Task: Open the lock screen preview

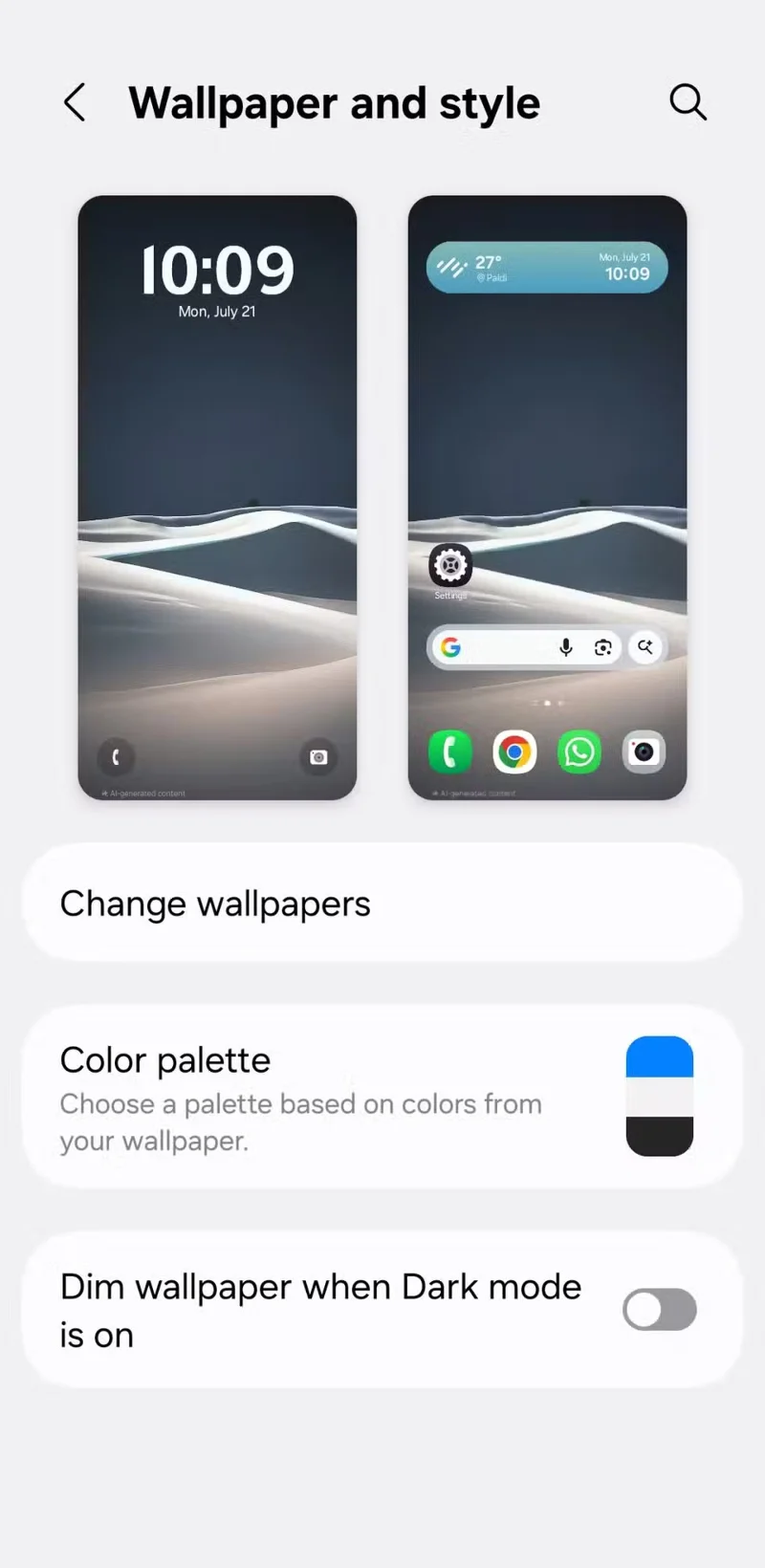Action: pyautogui.click(x=217, y=497)
